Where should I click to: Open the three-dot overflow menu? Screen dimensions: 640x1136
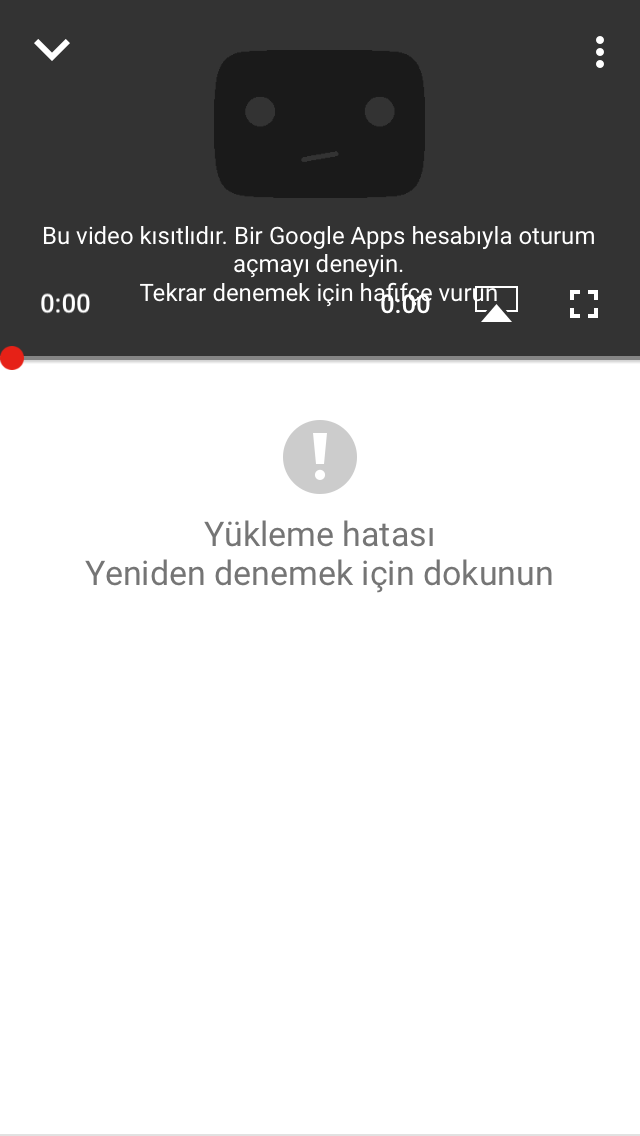coord(599,52)
